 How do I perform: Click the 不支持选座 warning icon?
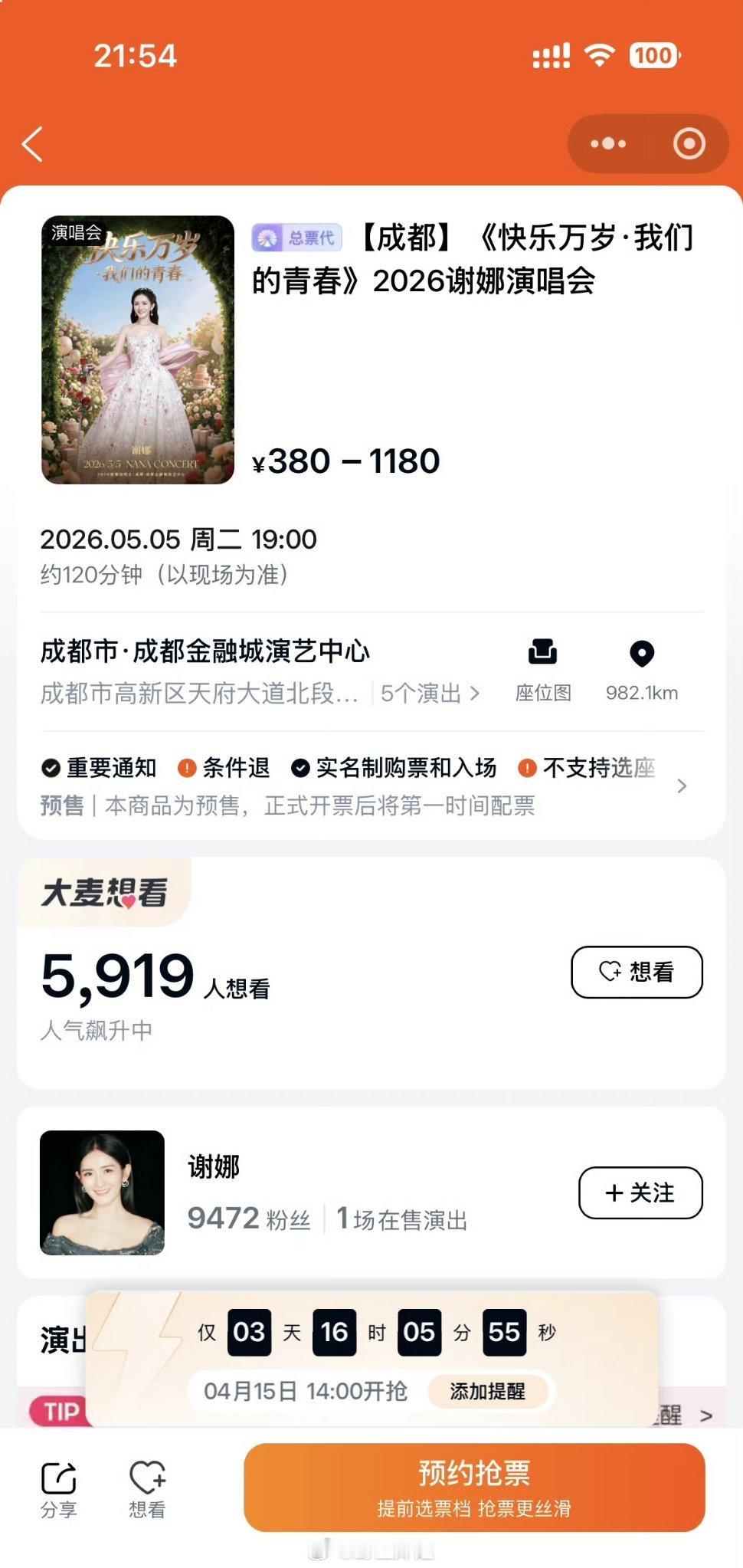pos(529,768)
